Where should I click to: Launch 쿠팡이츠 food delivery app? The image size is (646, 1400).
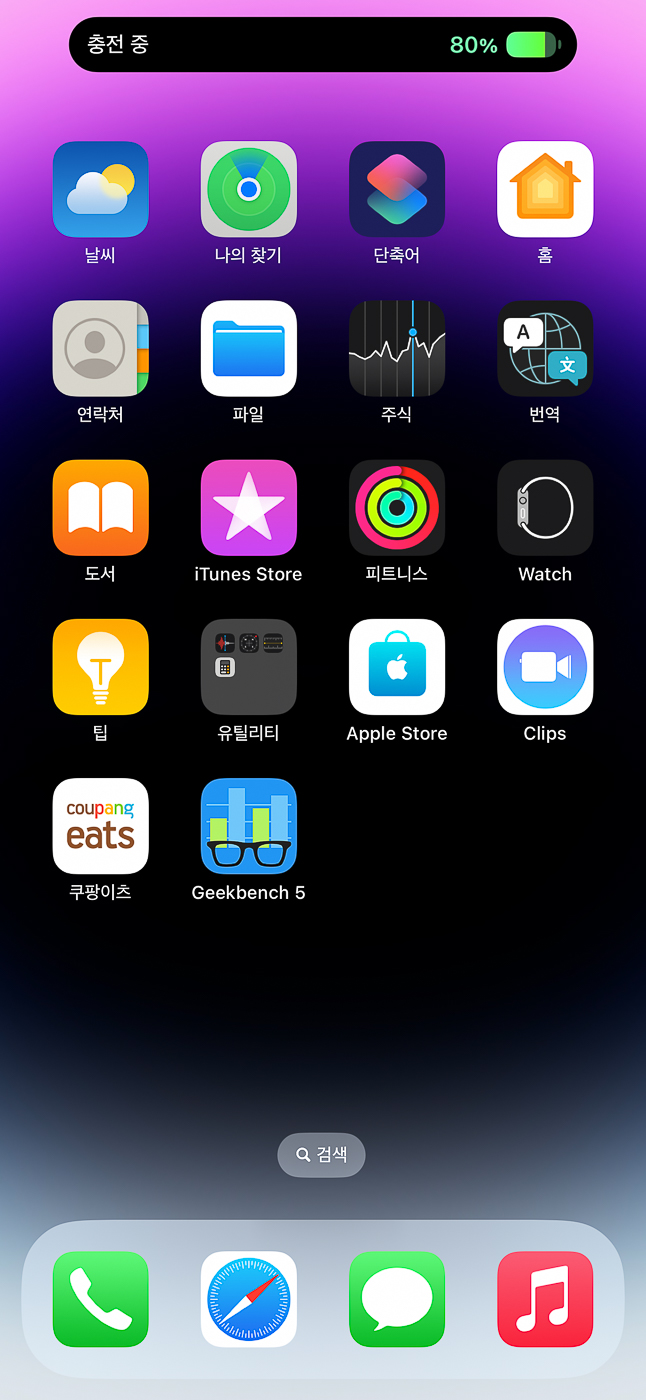tap(101, 825)
